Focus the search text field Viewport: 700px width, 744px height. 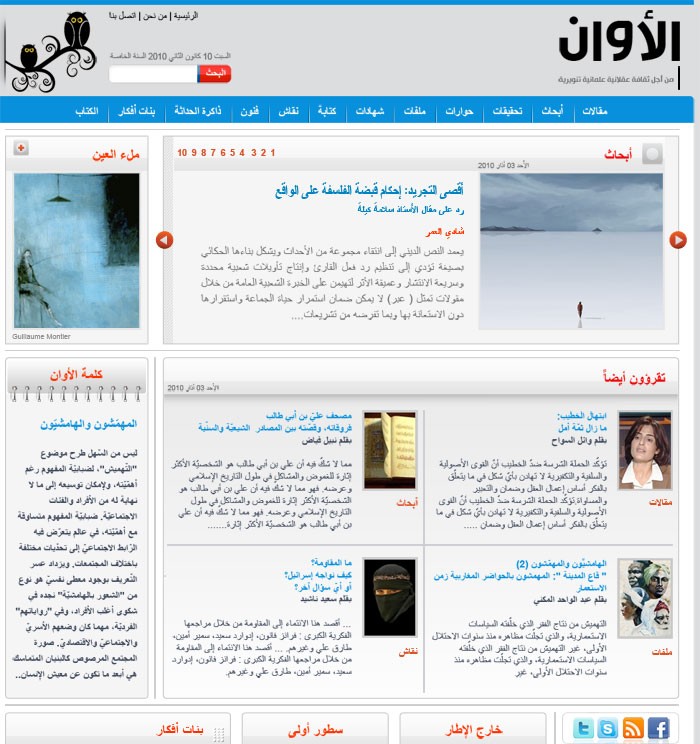(153, 74)
